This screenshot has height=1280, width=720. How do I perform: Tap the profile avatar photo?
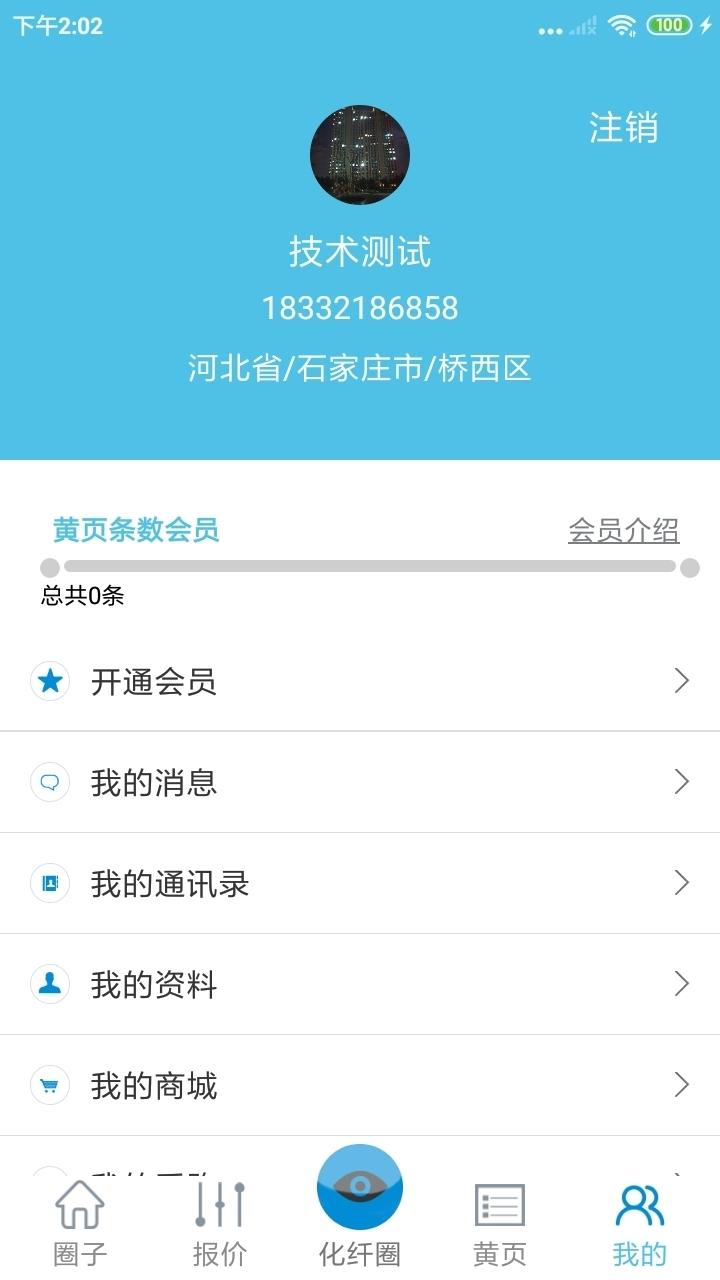360,155
